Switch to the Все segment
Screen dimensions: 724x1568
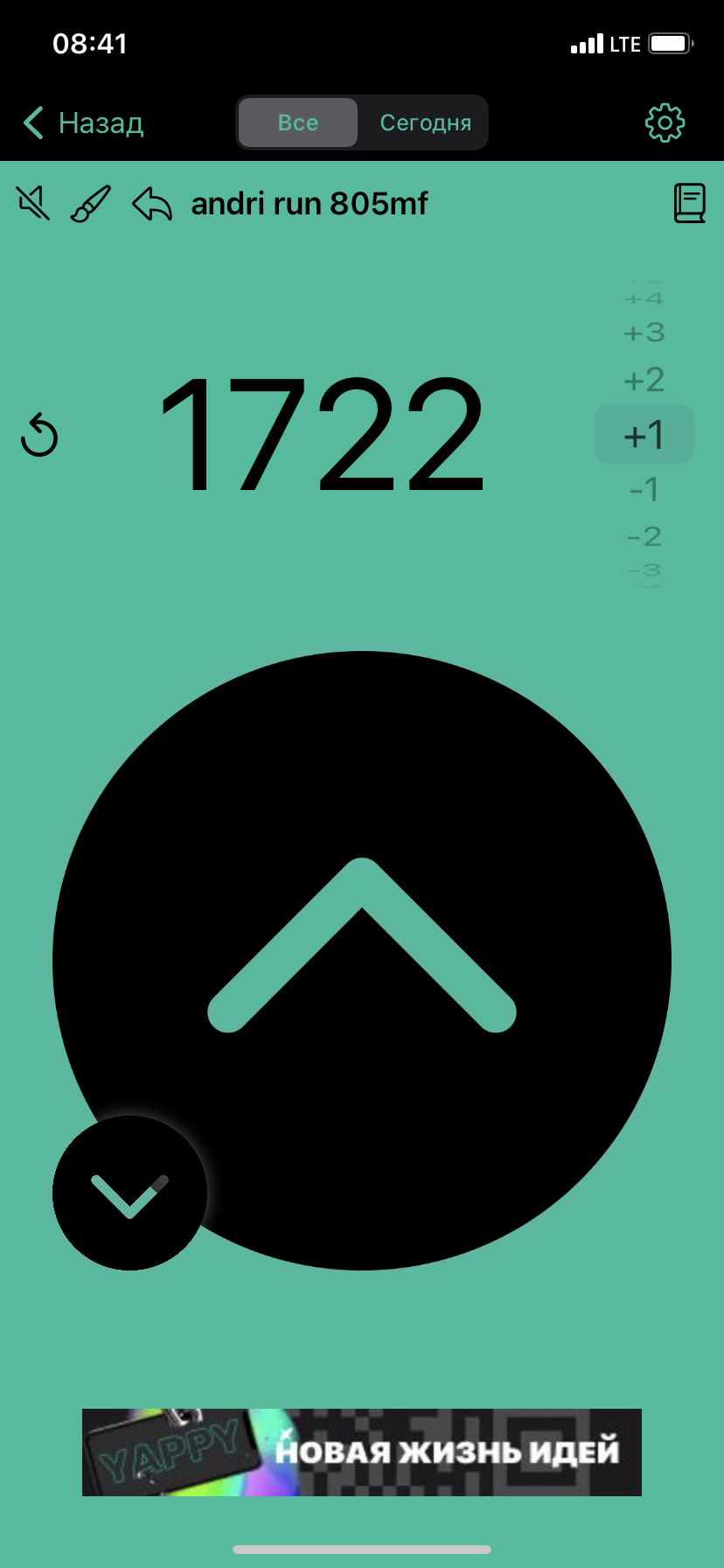click(297, 122)
